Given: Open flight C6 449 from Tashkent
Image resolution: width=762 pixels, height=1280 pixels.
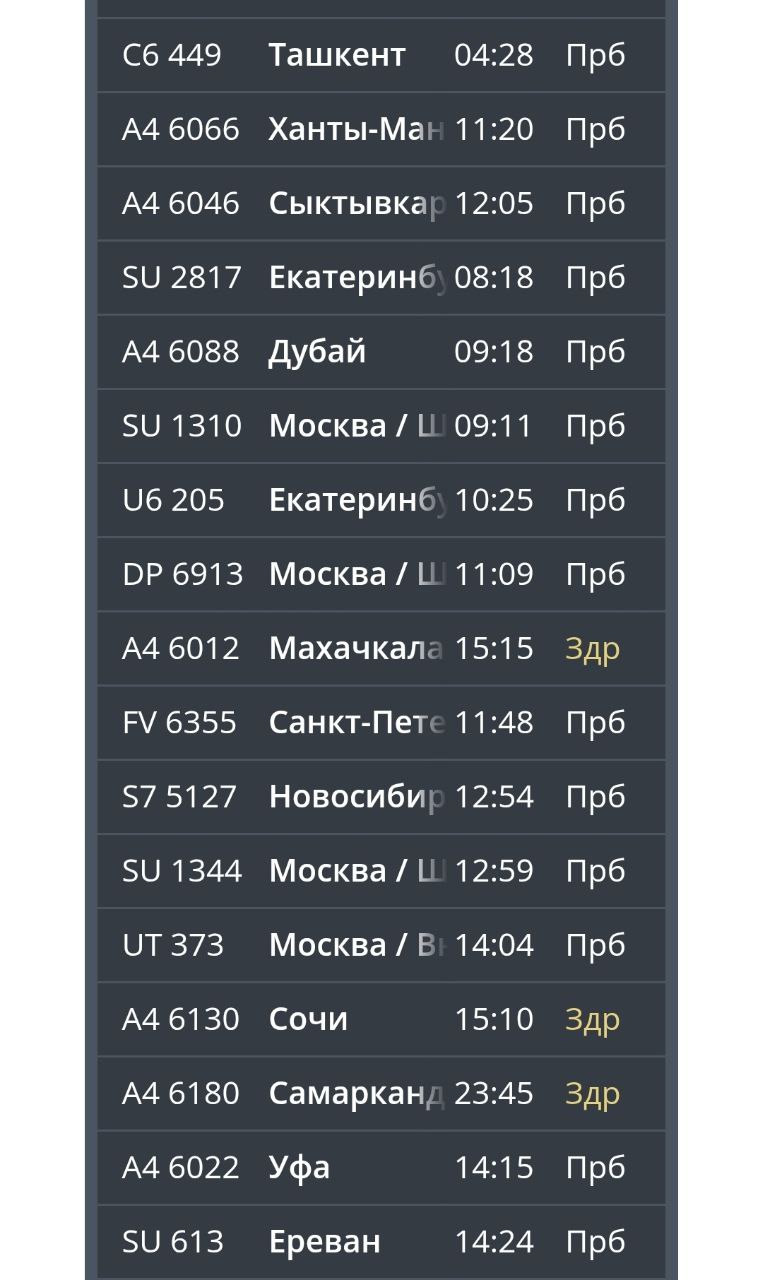Looking at the screenshot, I should (x=380, y=55).
